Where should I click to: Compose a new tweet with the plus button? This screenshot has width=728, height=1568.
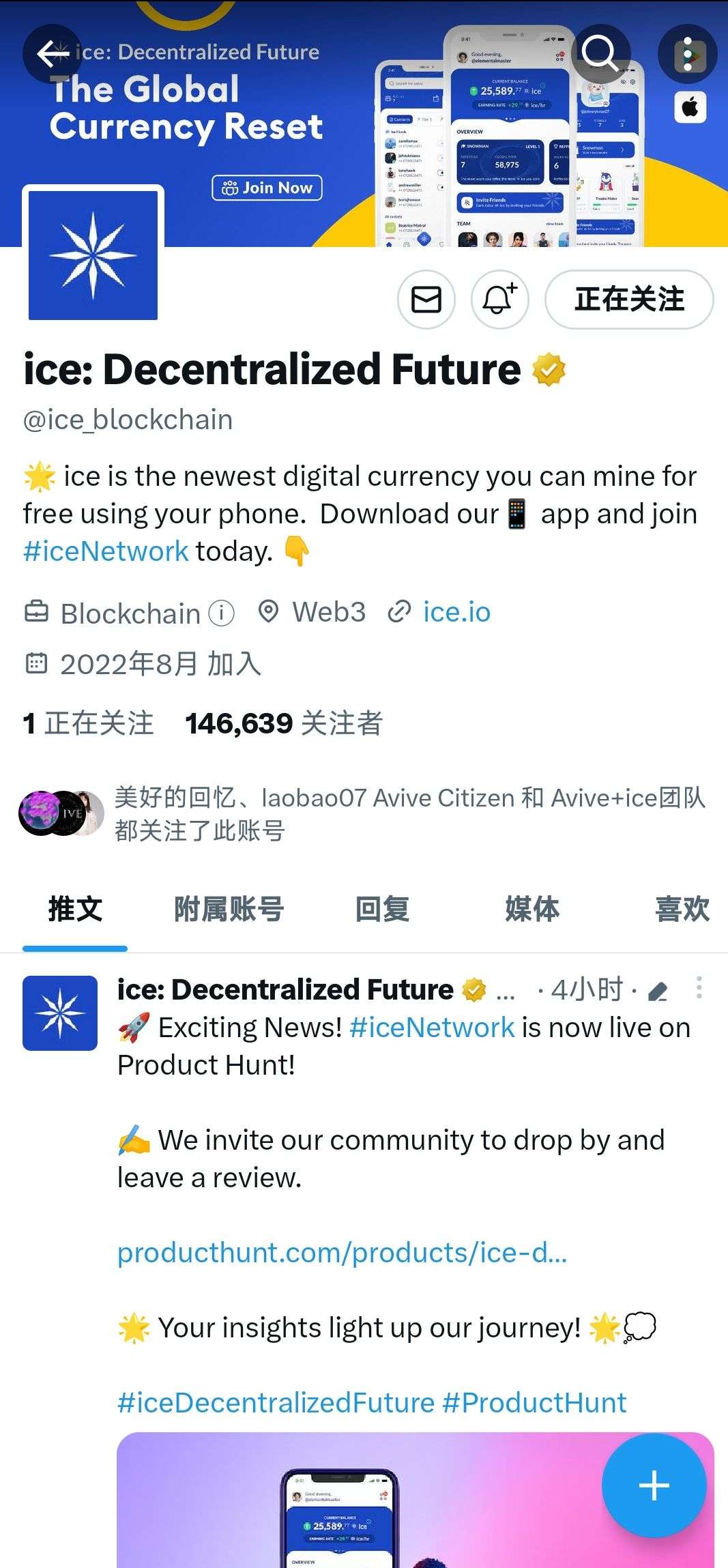pos(654,1485)
